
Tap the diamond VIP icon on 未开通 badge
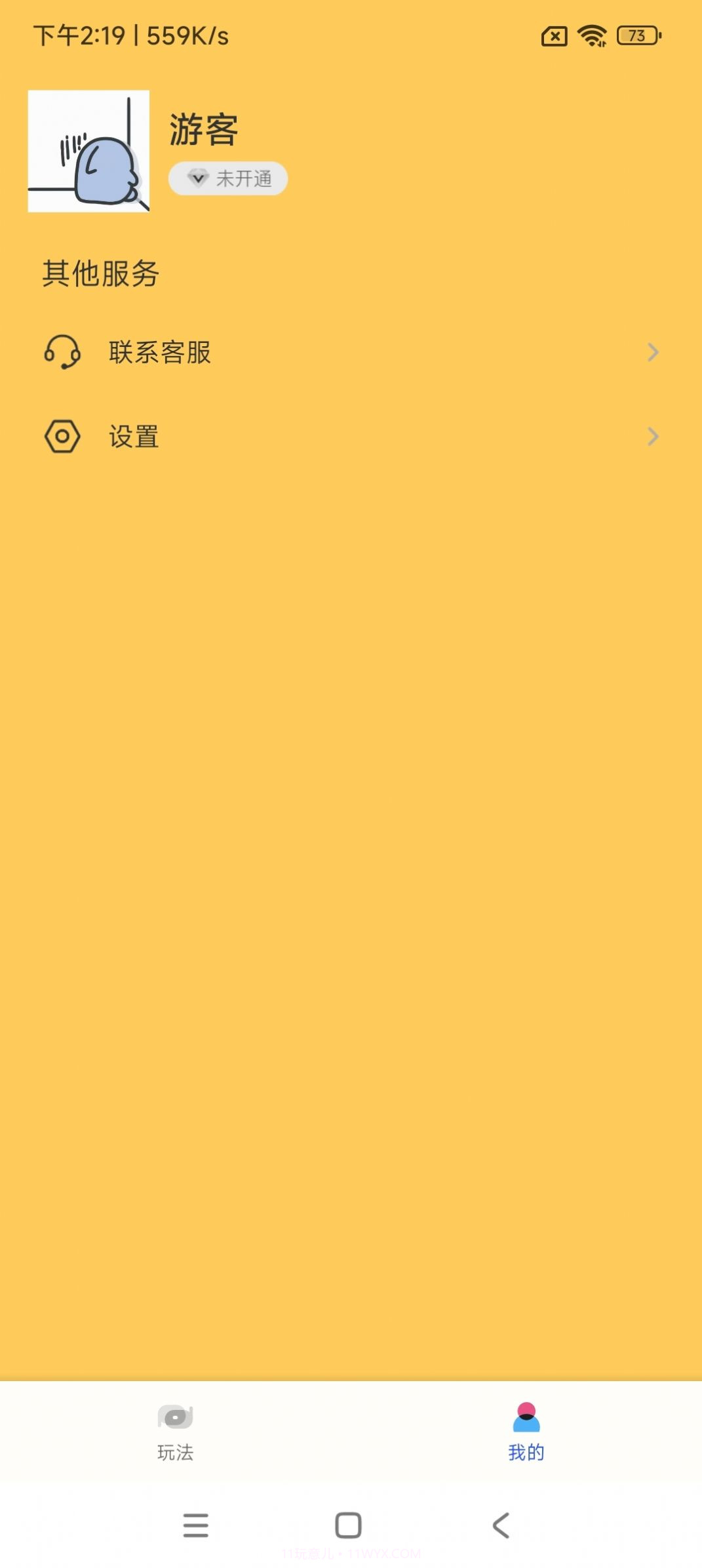coord(198,178)
